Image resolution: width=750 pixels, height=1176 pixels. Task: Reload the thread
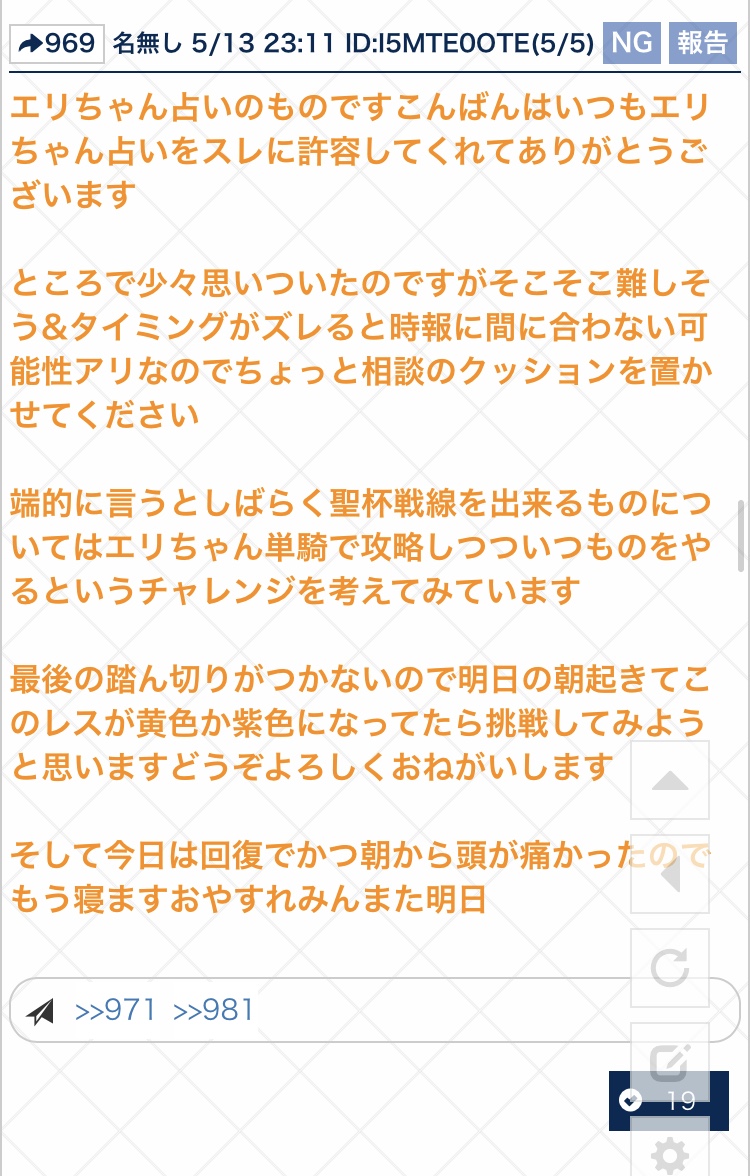pyautogui.click(x=670, y=968)
